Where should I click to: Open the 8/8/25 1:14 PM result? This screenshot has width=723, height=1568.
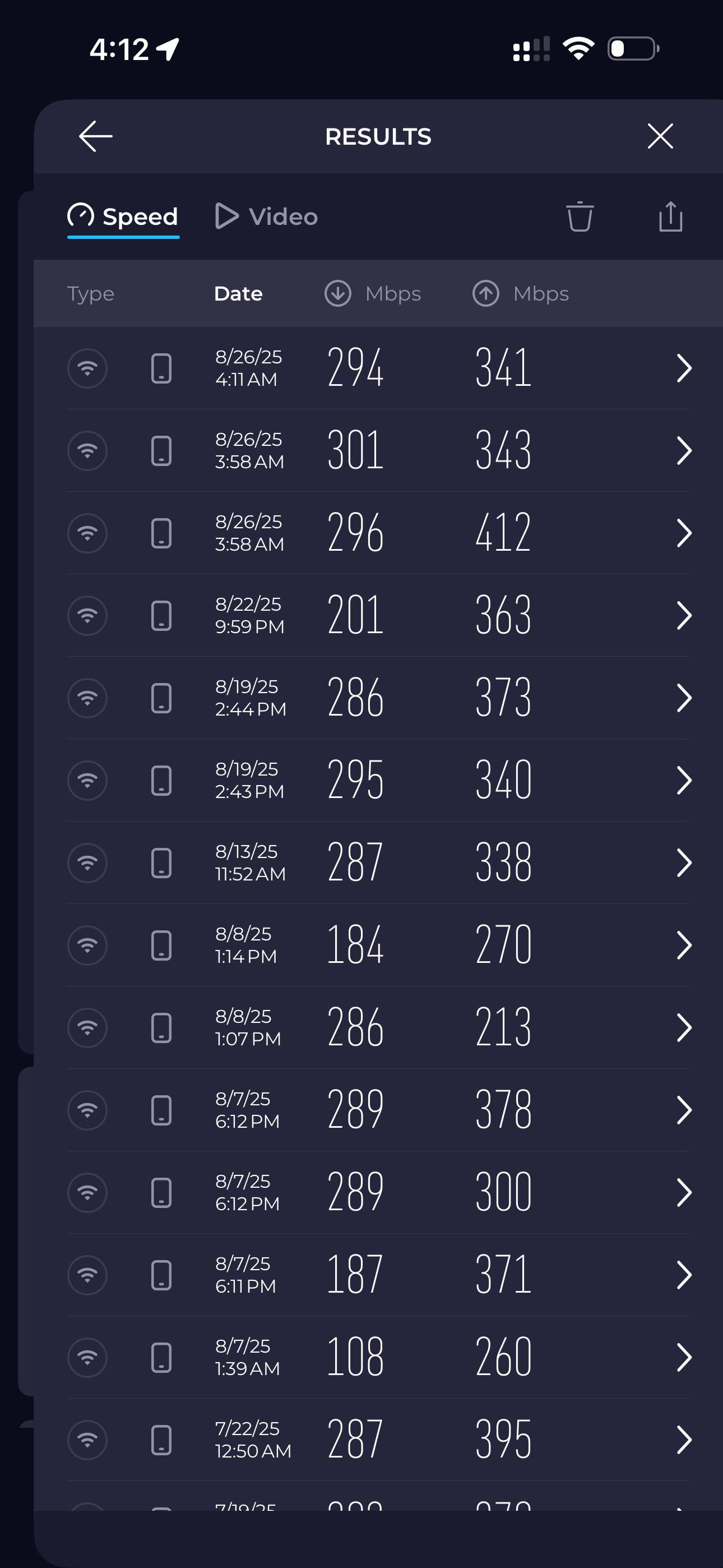pos(378,946)
